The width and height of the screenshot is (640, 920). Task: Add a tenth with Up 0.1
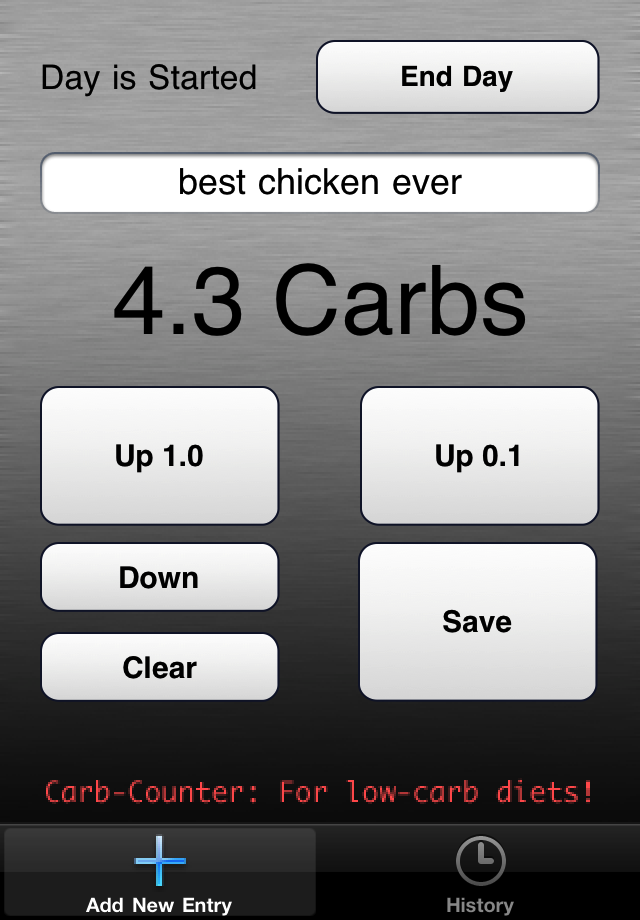(478, 456)
